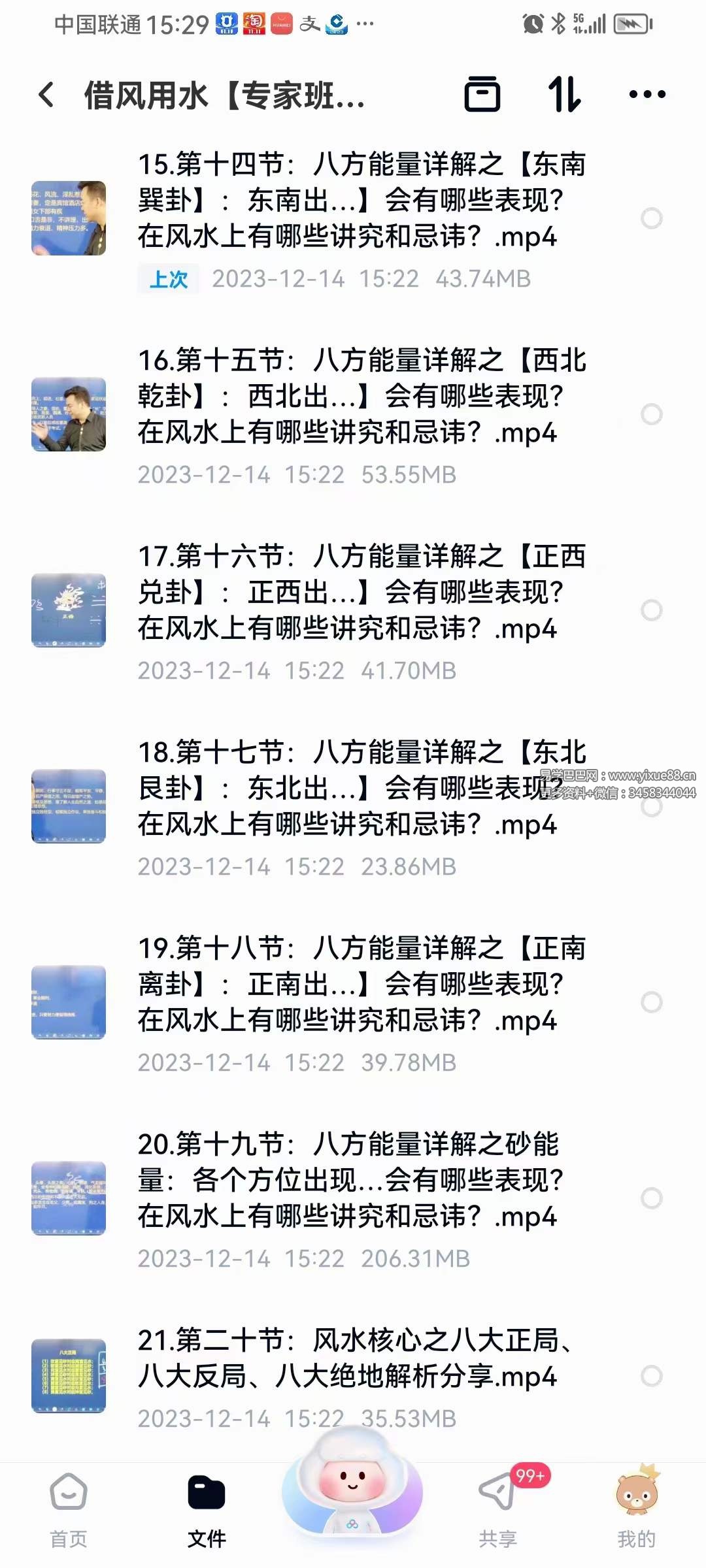Select the 16.第十五节 file checkbox
This screenshot has width=706, height=1568.
651,414
